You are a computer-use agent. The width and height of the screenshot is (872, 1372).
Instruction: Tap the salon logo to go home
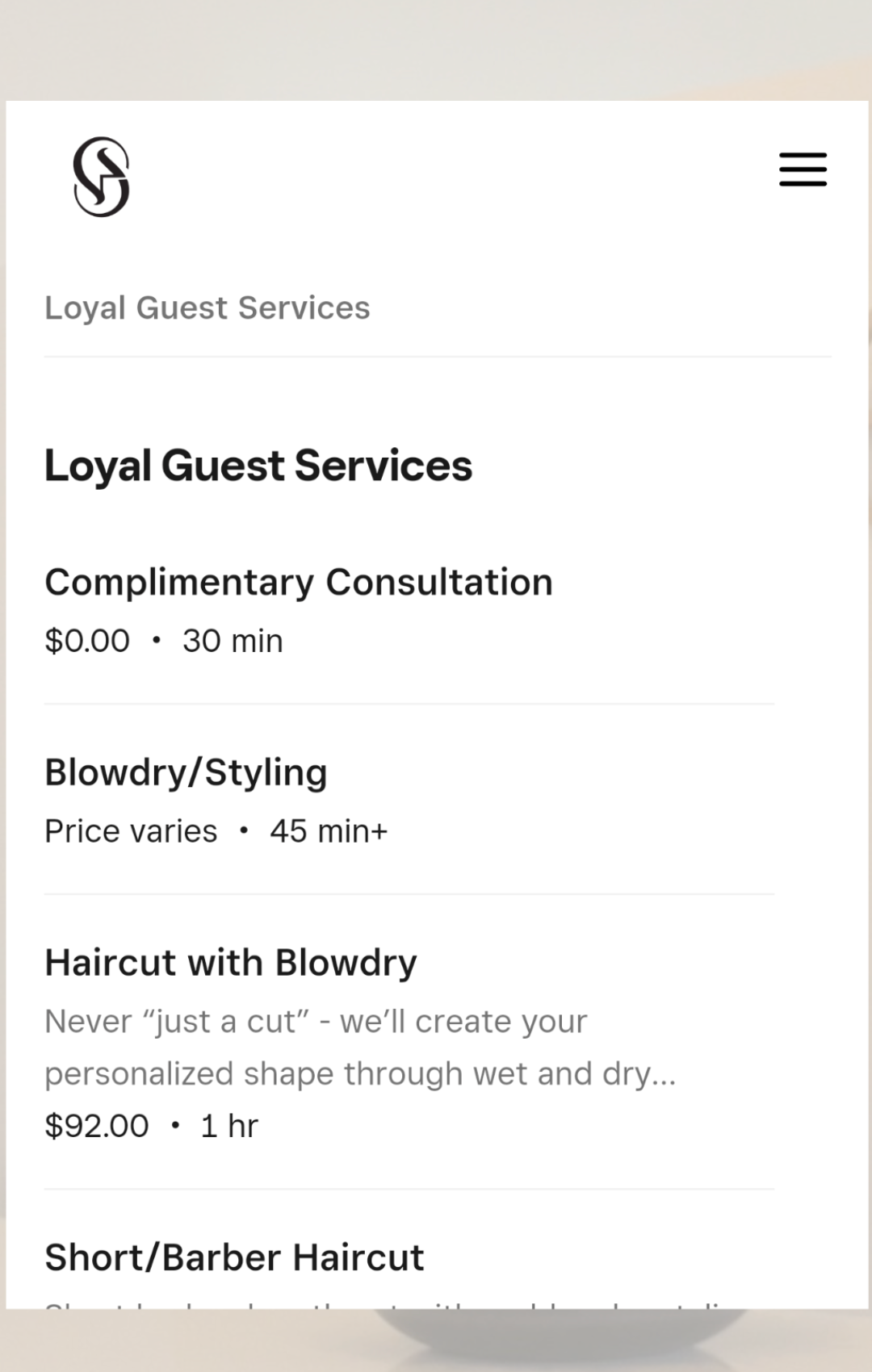point(101,177)
